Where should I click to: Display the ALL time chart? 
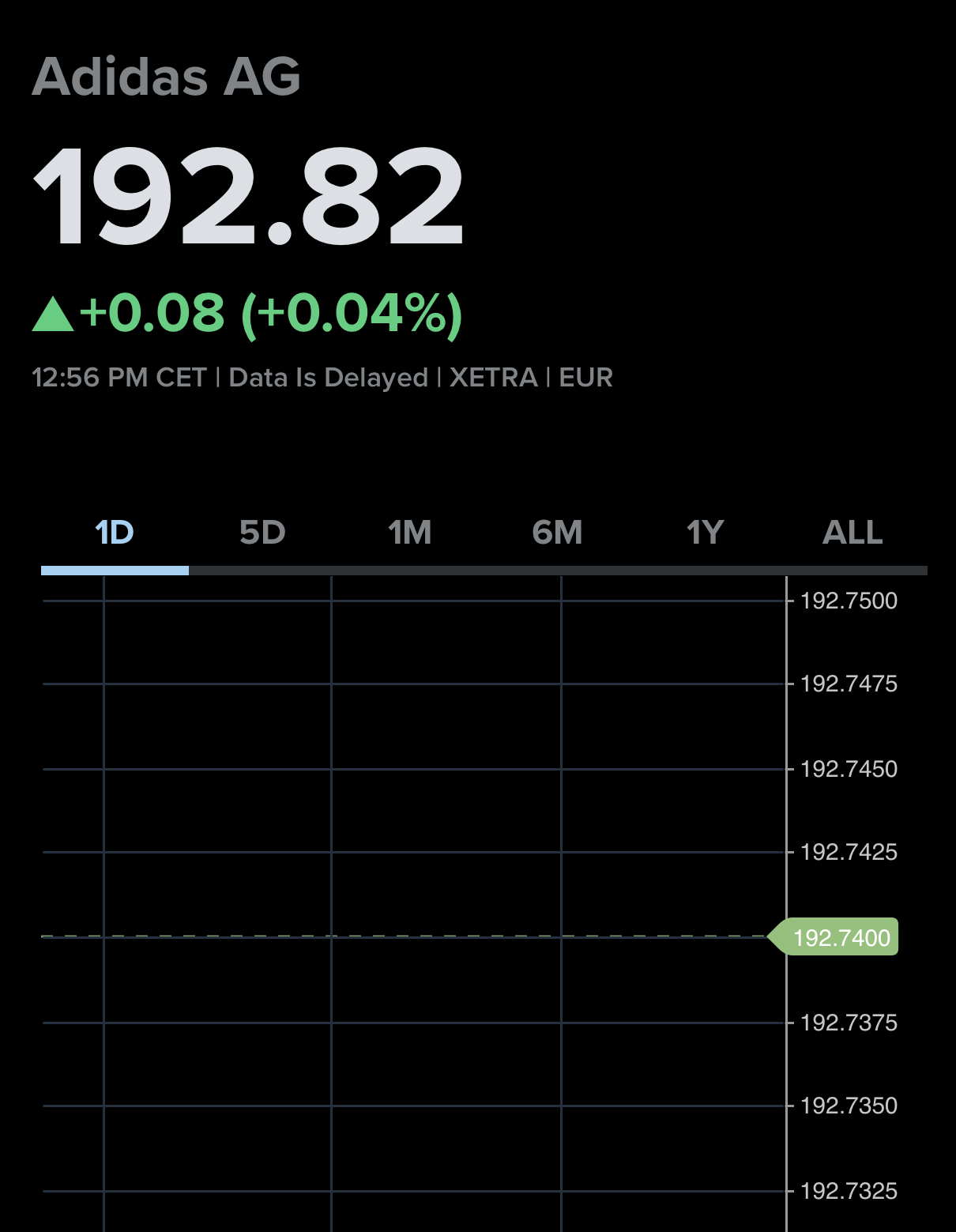click(x=852, y=533)
